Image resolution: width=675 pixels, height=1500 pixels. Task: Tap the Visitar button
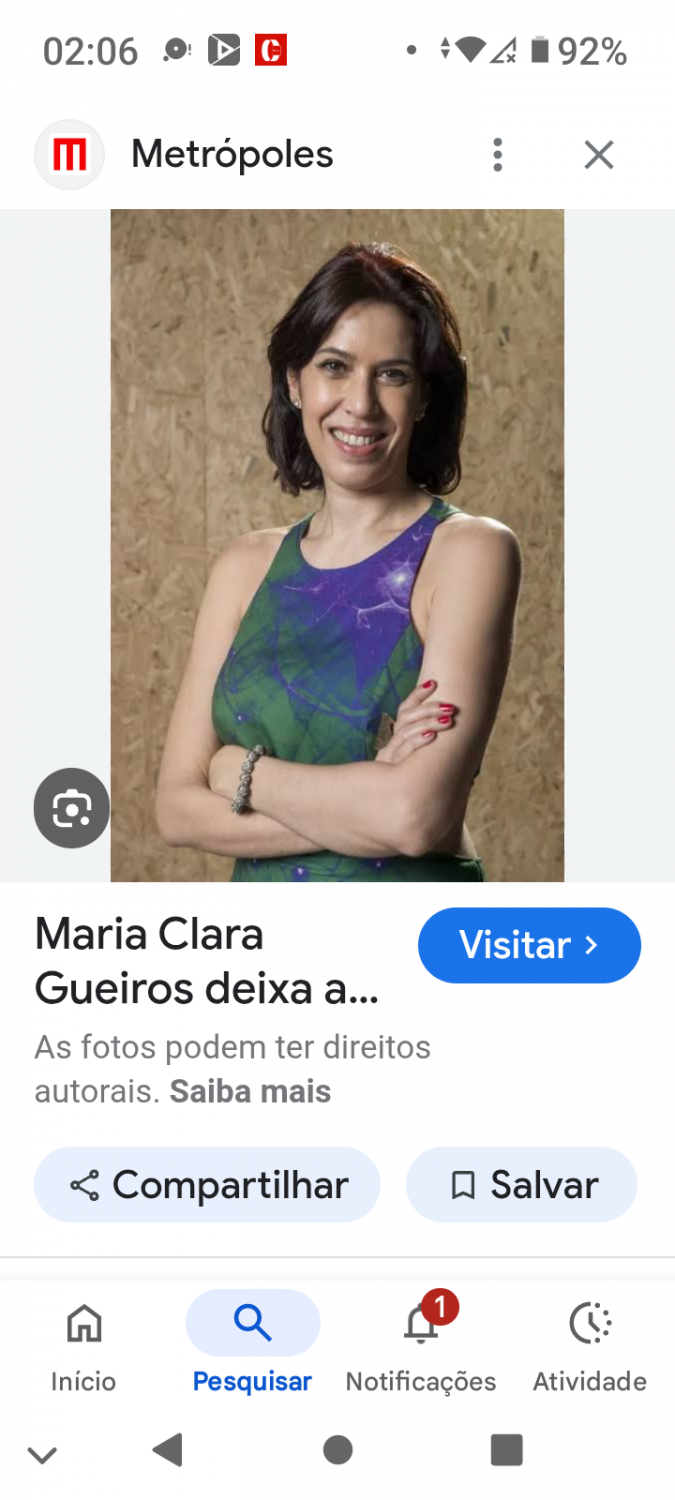click(528, 945)
